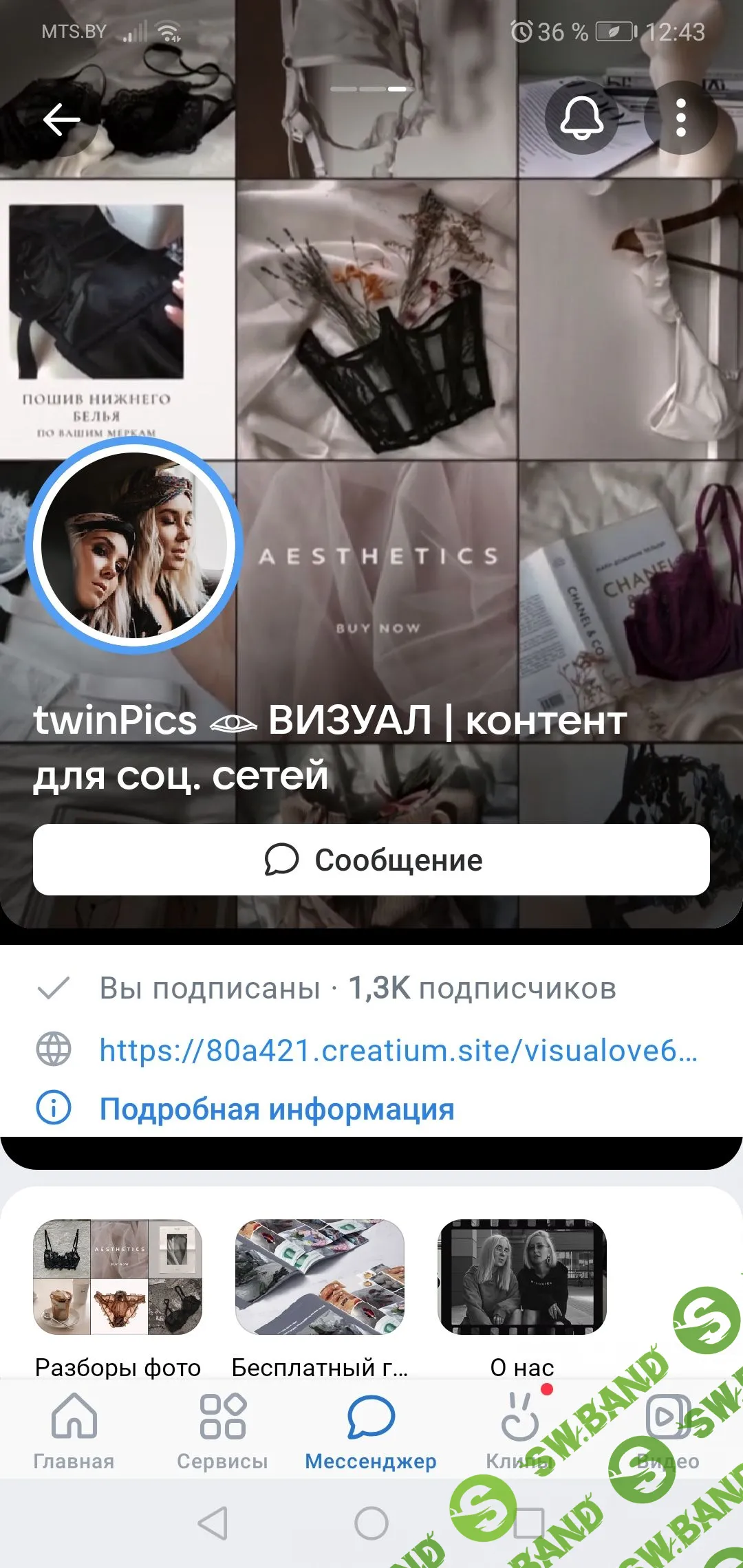Switch to the Видео tab
Image resolution: width=743 pixels, height=1568 pixels.
[667, 1430]
